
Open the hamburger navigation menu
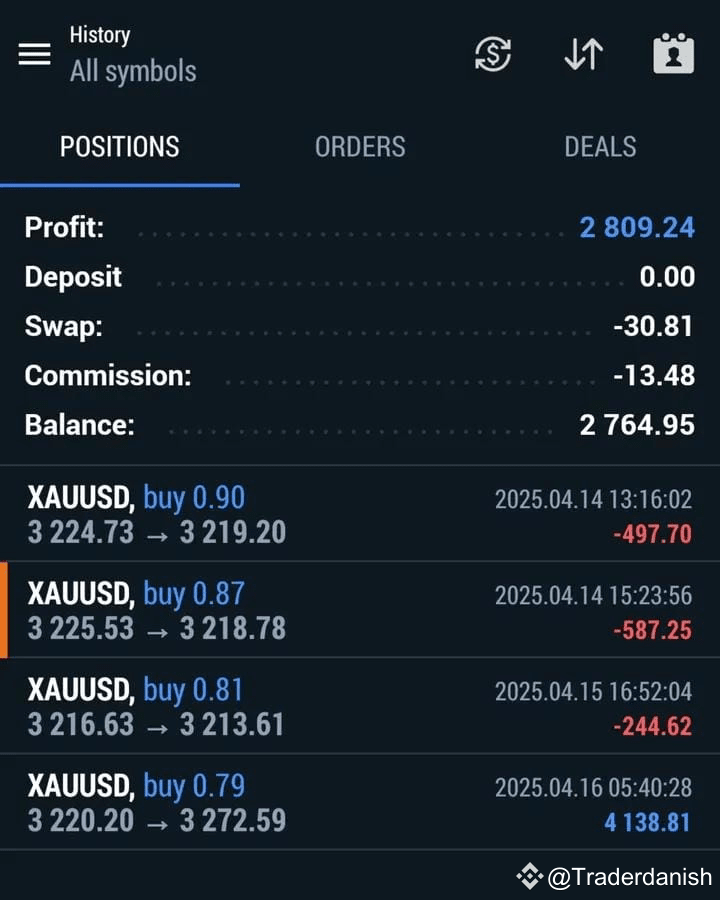[x=35, y=54]
